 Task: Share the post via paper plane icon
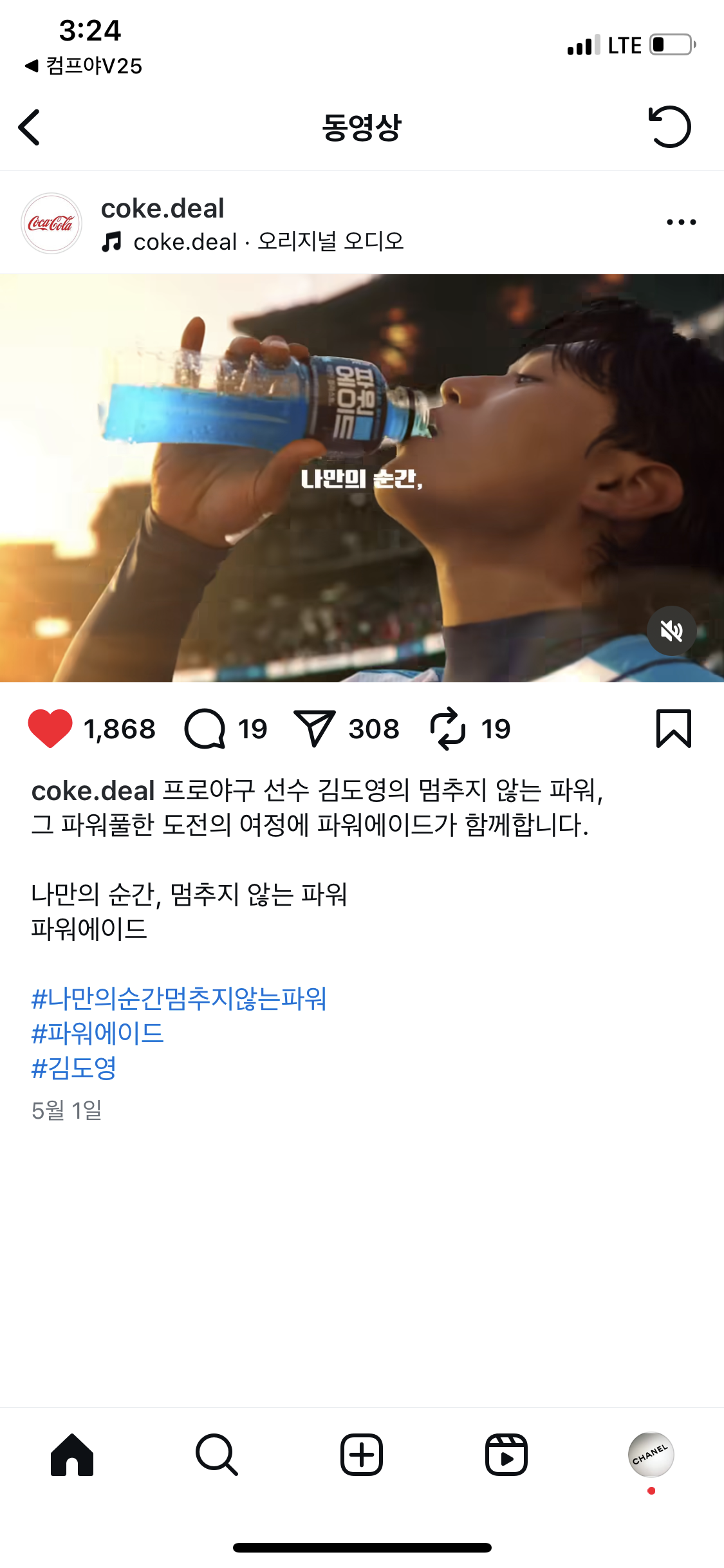click(x=314, y=729)
